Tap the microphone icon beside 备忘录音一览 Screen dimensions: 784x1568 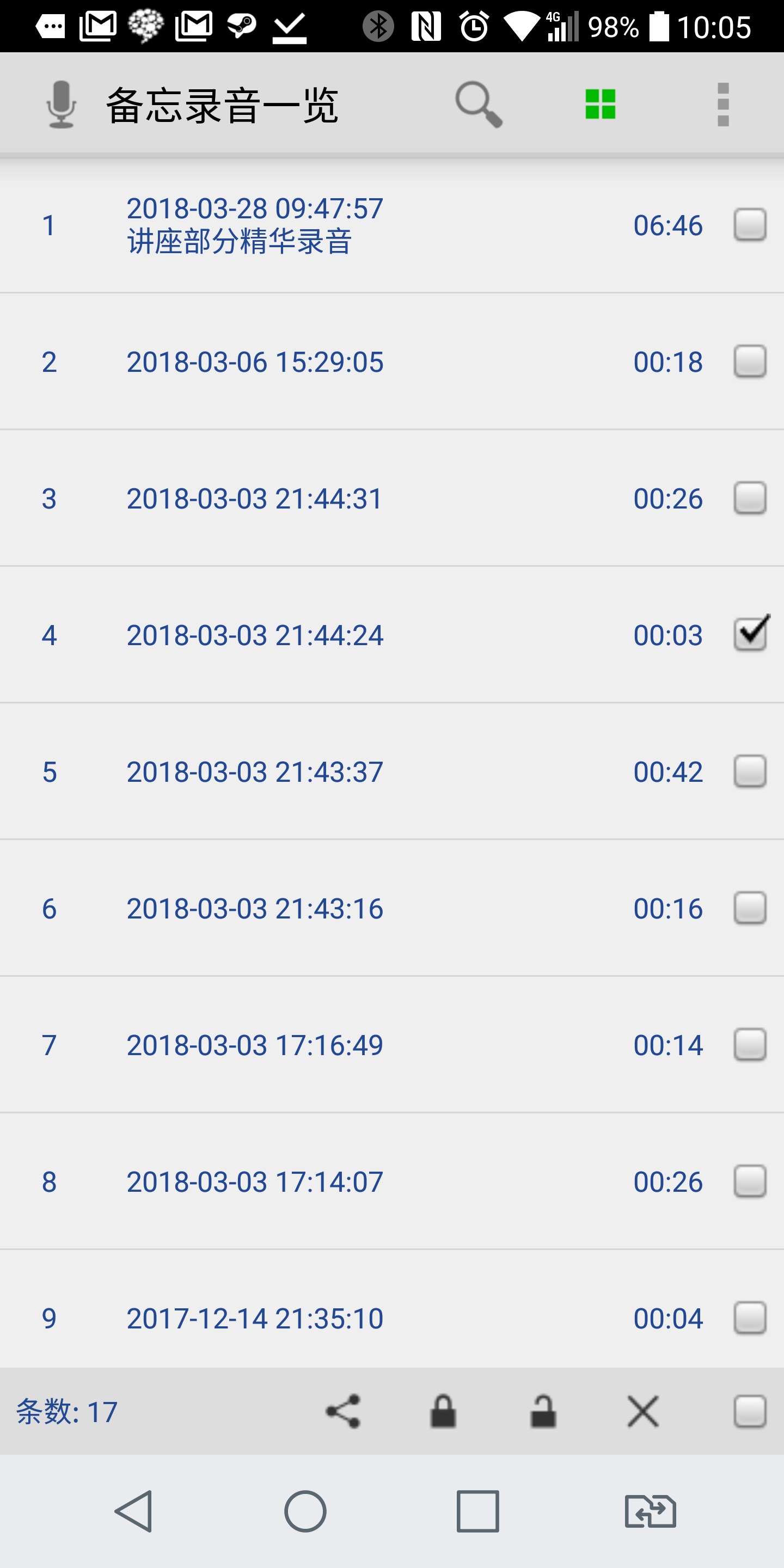tap(62, 105)
